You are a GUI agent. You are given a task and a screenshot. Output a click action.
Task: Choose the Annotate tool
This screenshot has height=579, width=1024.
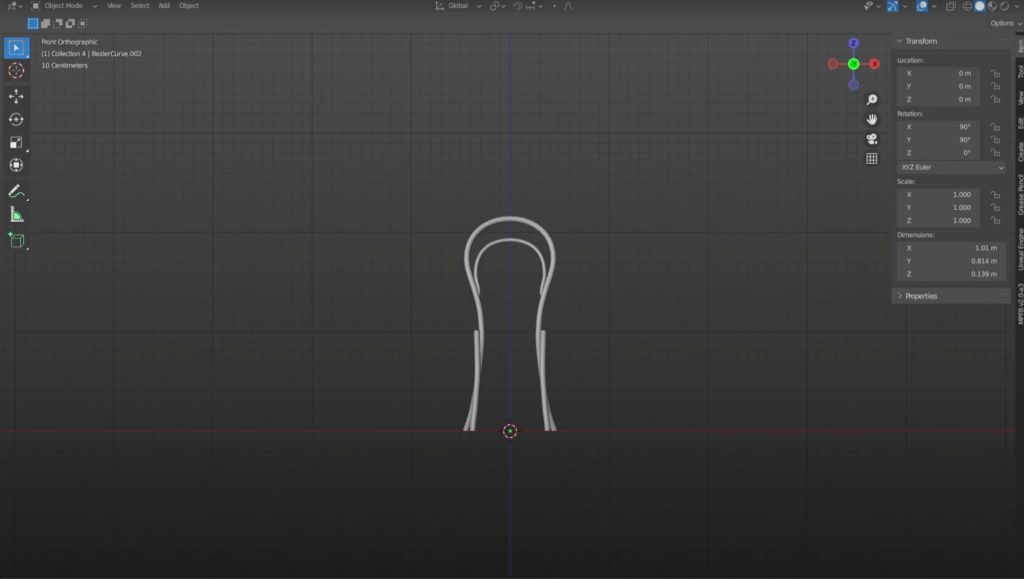[x=16, y=191]
